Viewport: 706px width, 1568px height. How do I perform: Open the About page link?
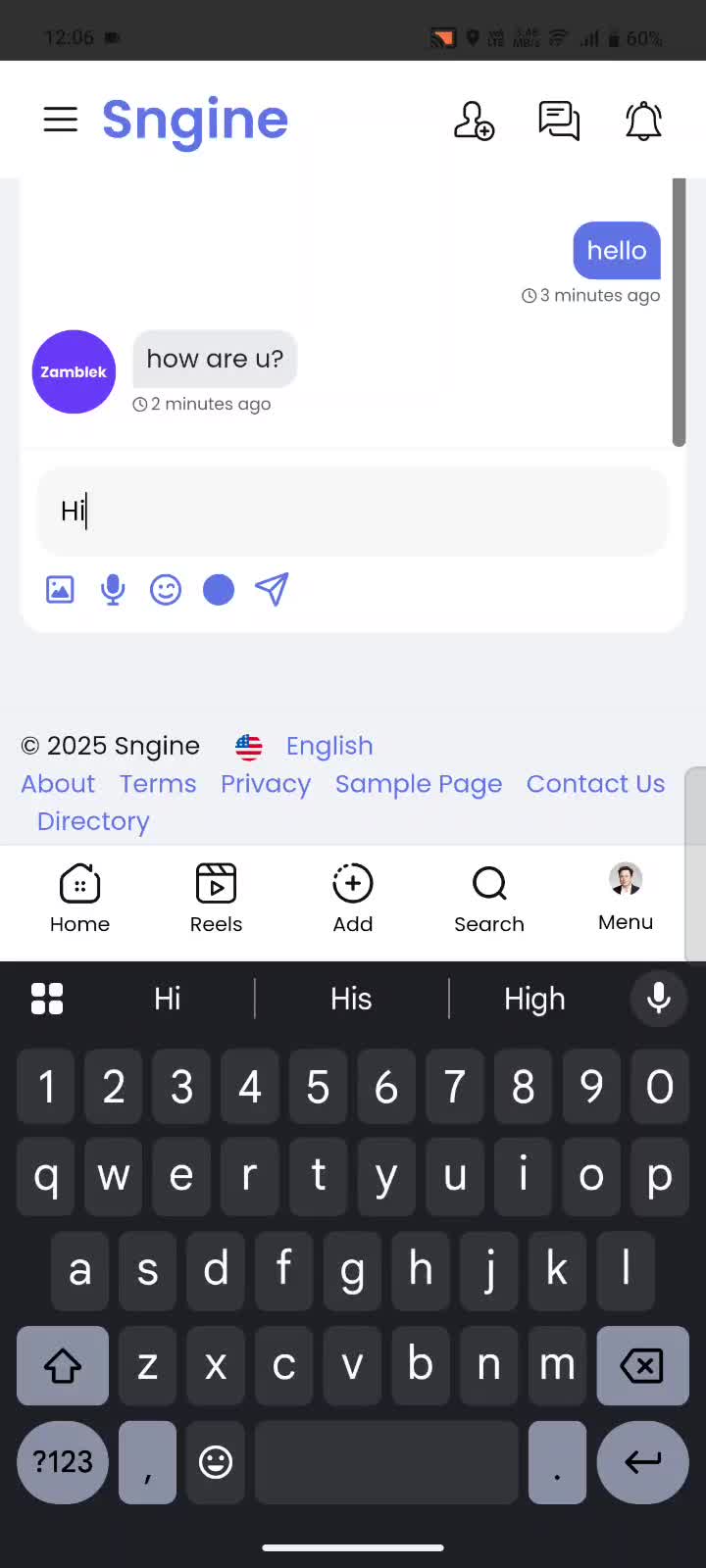point(58,784)
